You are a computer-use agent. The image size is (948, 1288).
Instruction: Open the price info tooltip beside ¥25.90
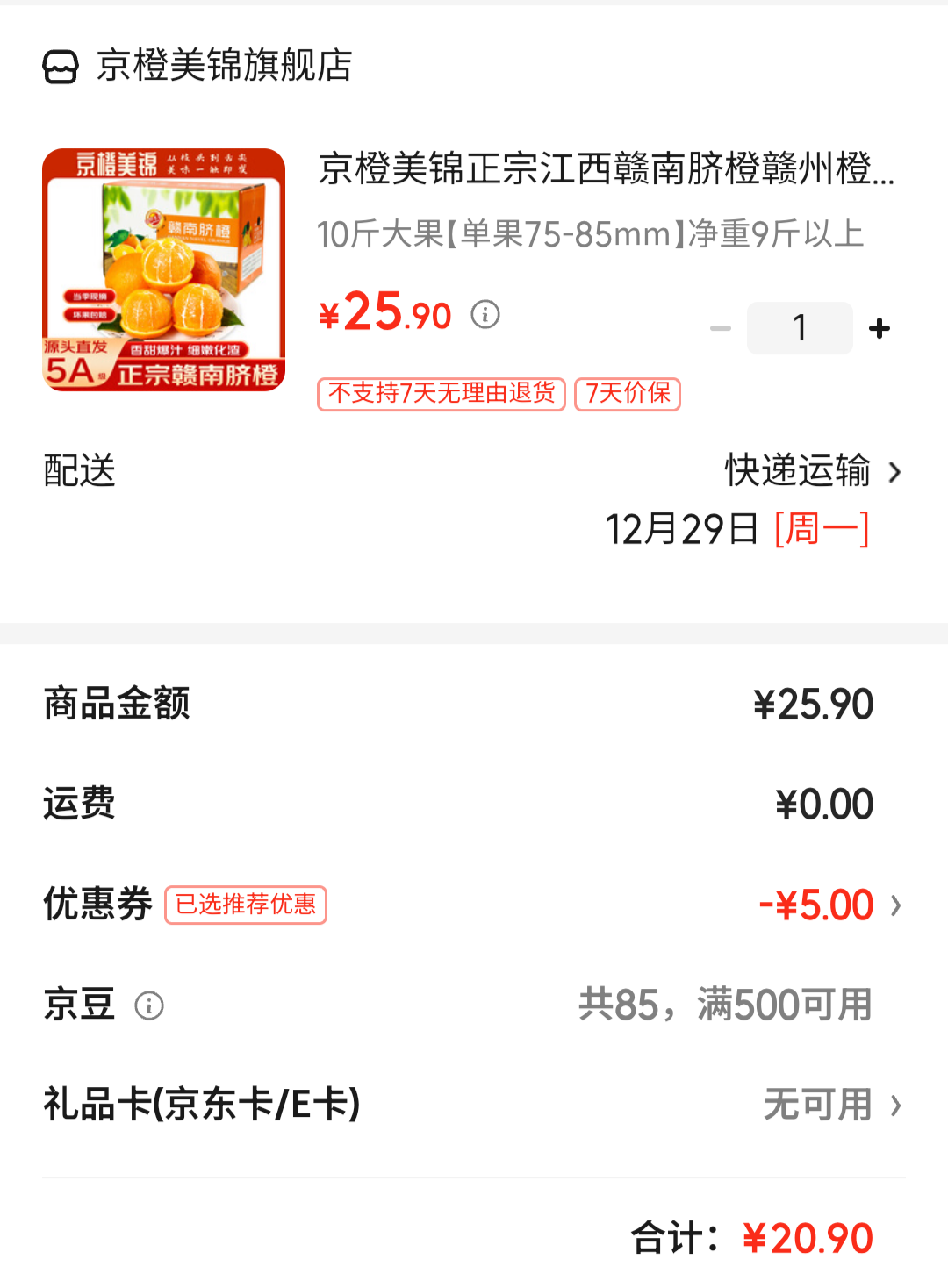click(x=486, y=314)
